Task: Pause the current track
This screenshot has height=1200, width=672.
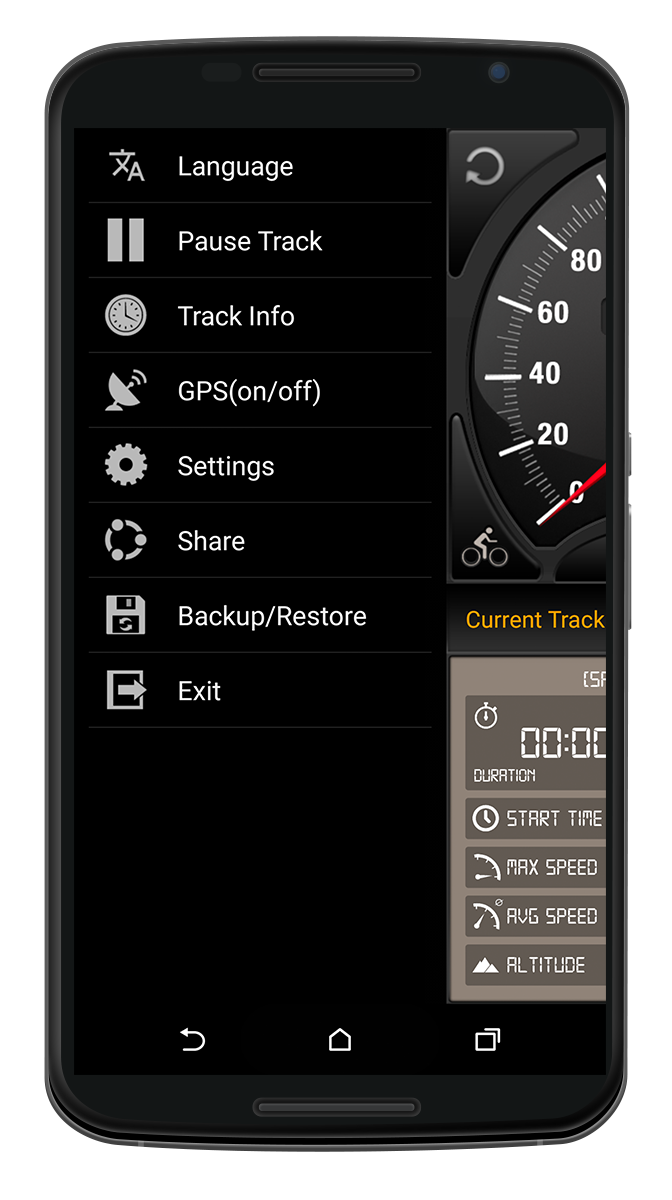Action: coord(249,241)
